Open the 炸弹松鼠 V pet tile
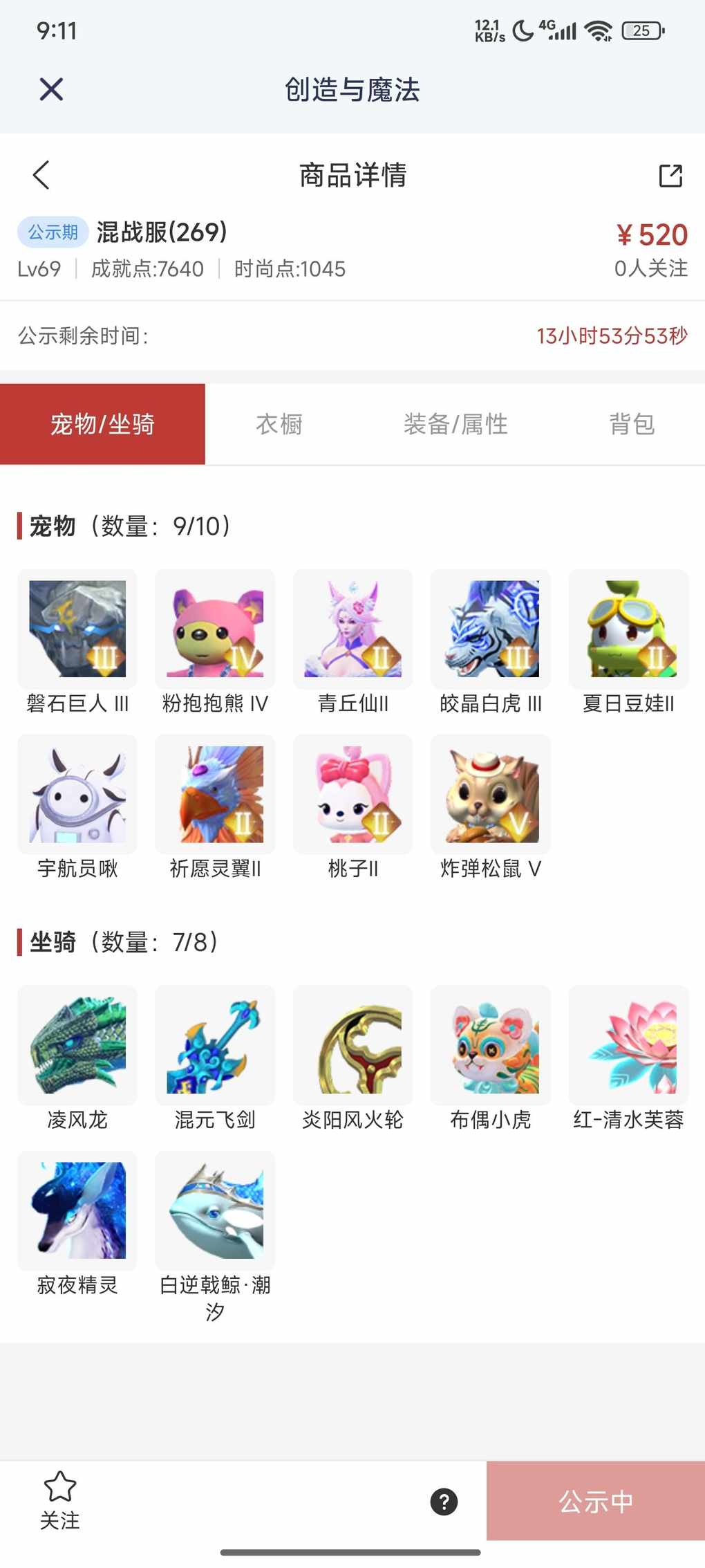The image size is (705, 1568). click(491, 794)
